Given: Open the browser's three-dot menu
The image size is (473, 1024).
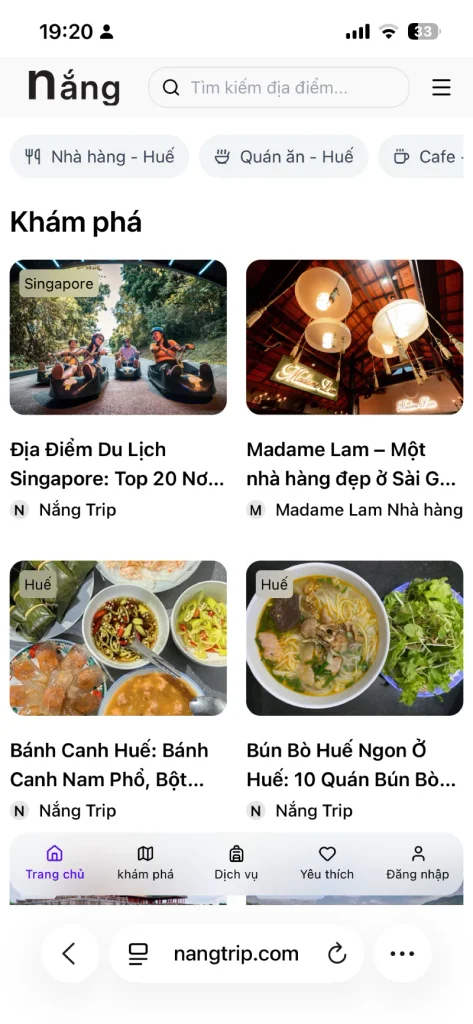Looking at the screenshot, I should pyautogui.click(x=402, y=954).
